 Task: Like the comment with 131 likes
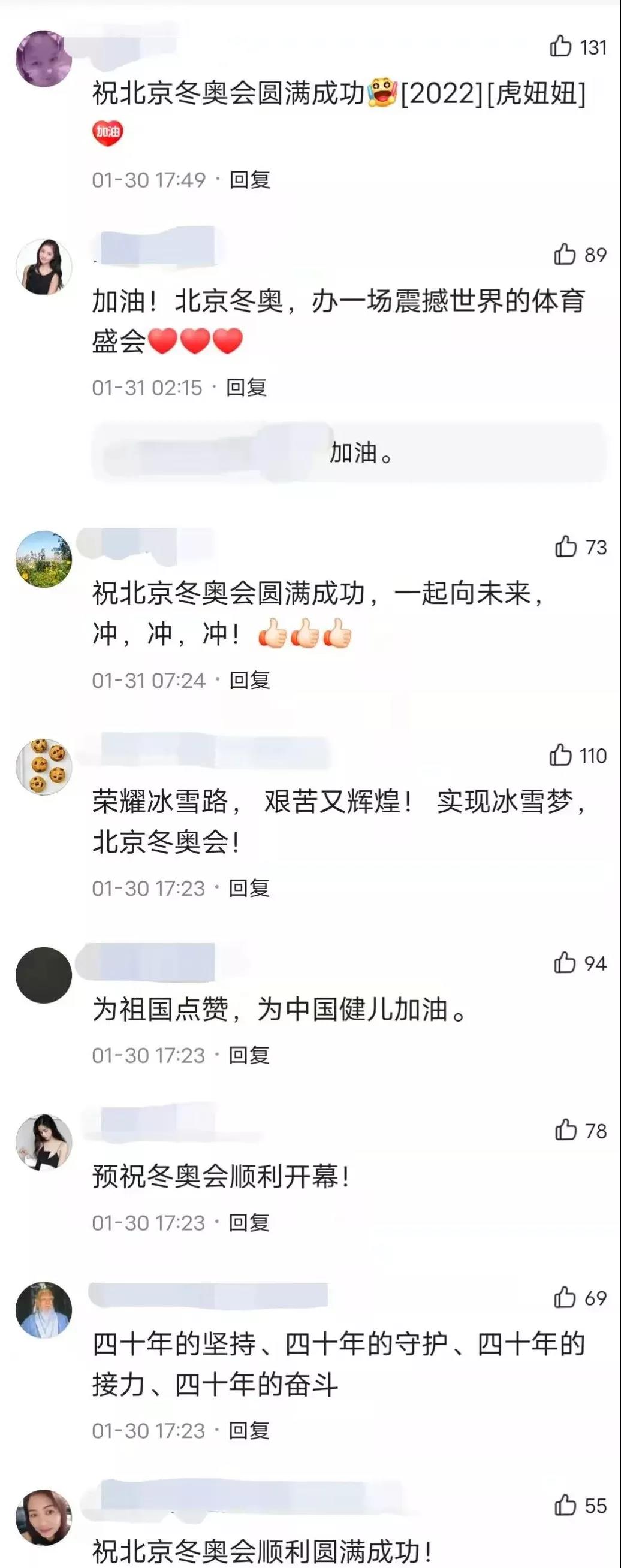[x=560, y=47]
